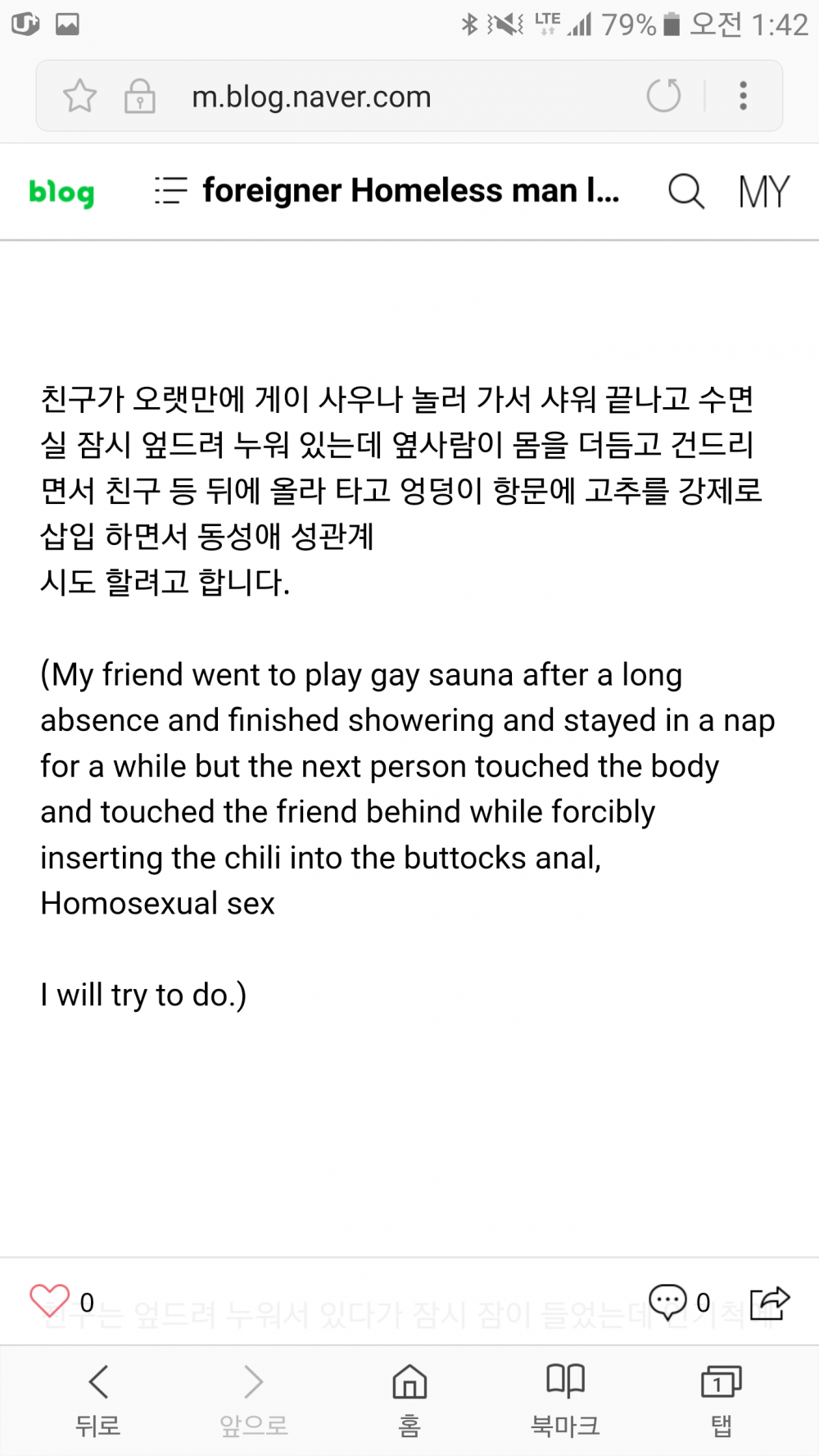Open the comments for this post
The height and width of the screenshot is (1456, 819).
[x=668, y=1301]
